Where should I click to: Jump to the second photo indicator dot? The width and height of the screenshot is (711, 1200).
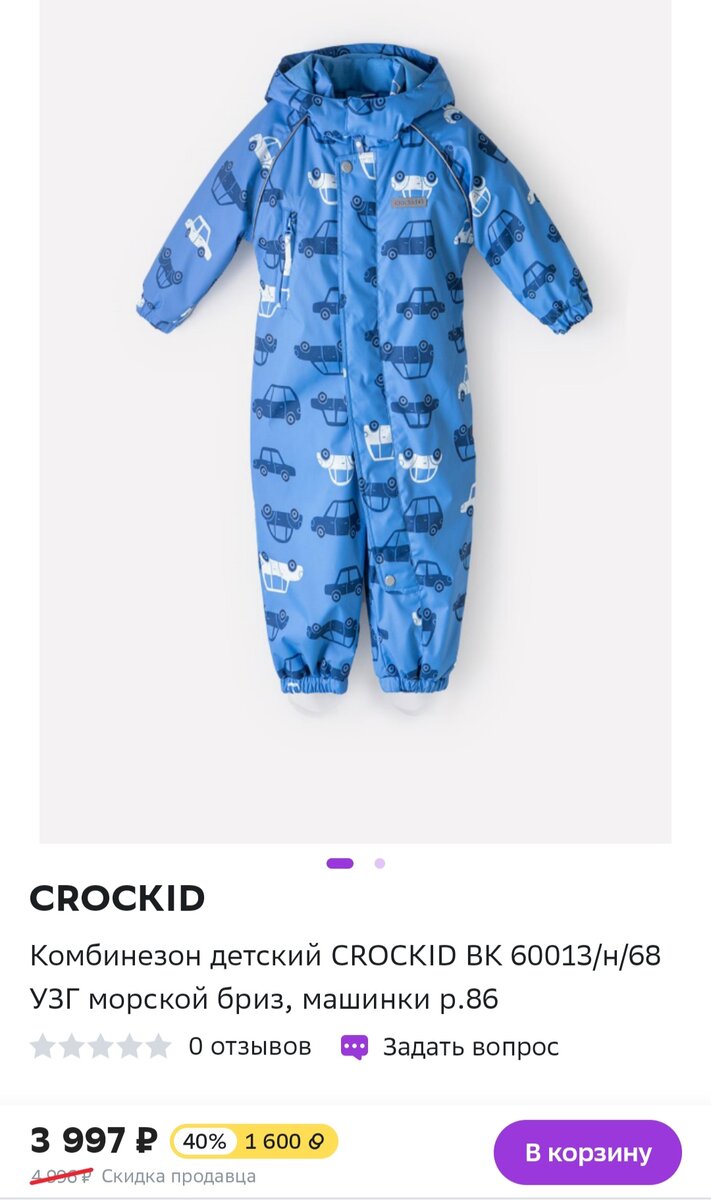[380, 863]
